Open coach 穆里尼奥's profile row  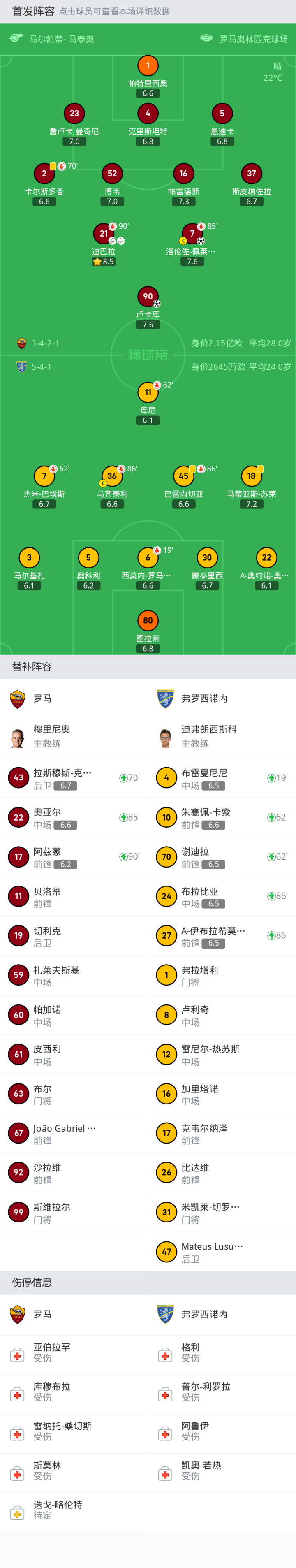74,737
